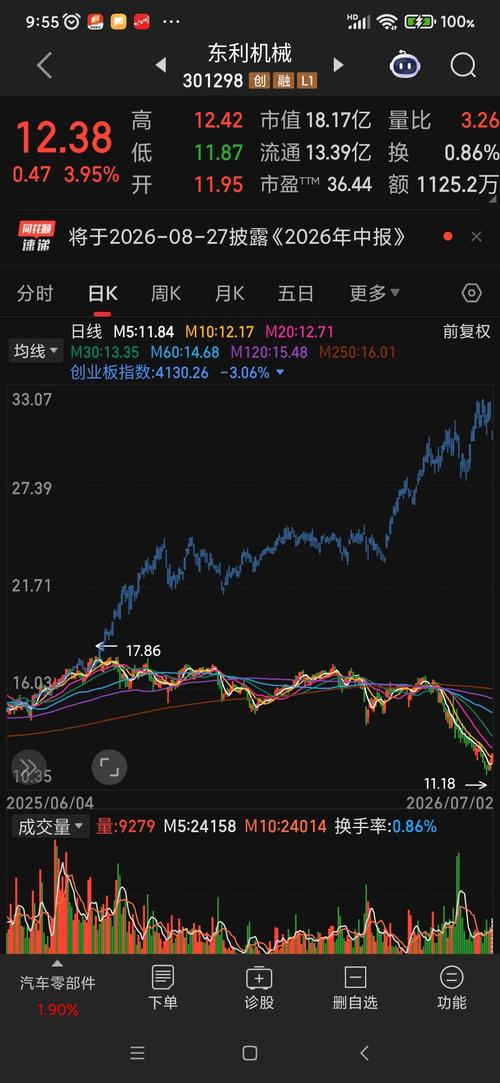Select the 月K tab
Screen dimensions: 500x1083
(x=229, y=294)
